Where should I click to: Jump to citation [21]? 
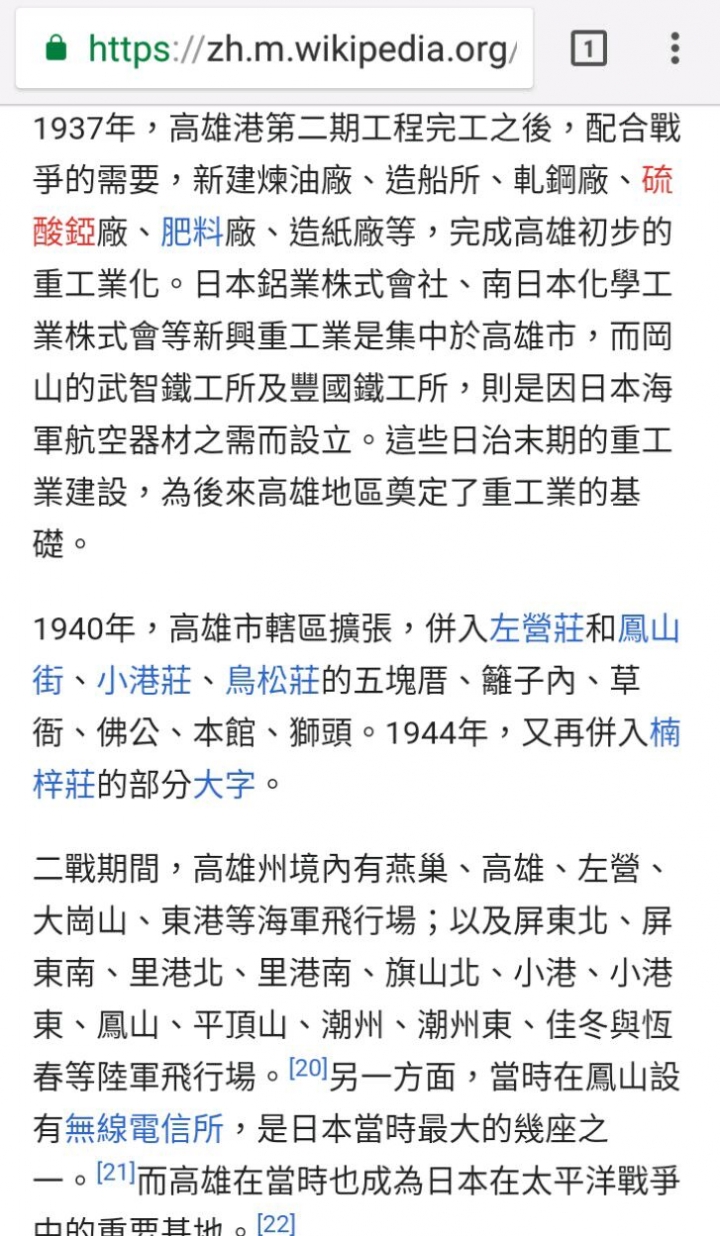click(x=116, y=1172)
